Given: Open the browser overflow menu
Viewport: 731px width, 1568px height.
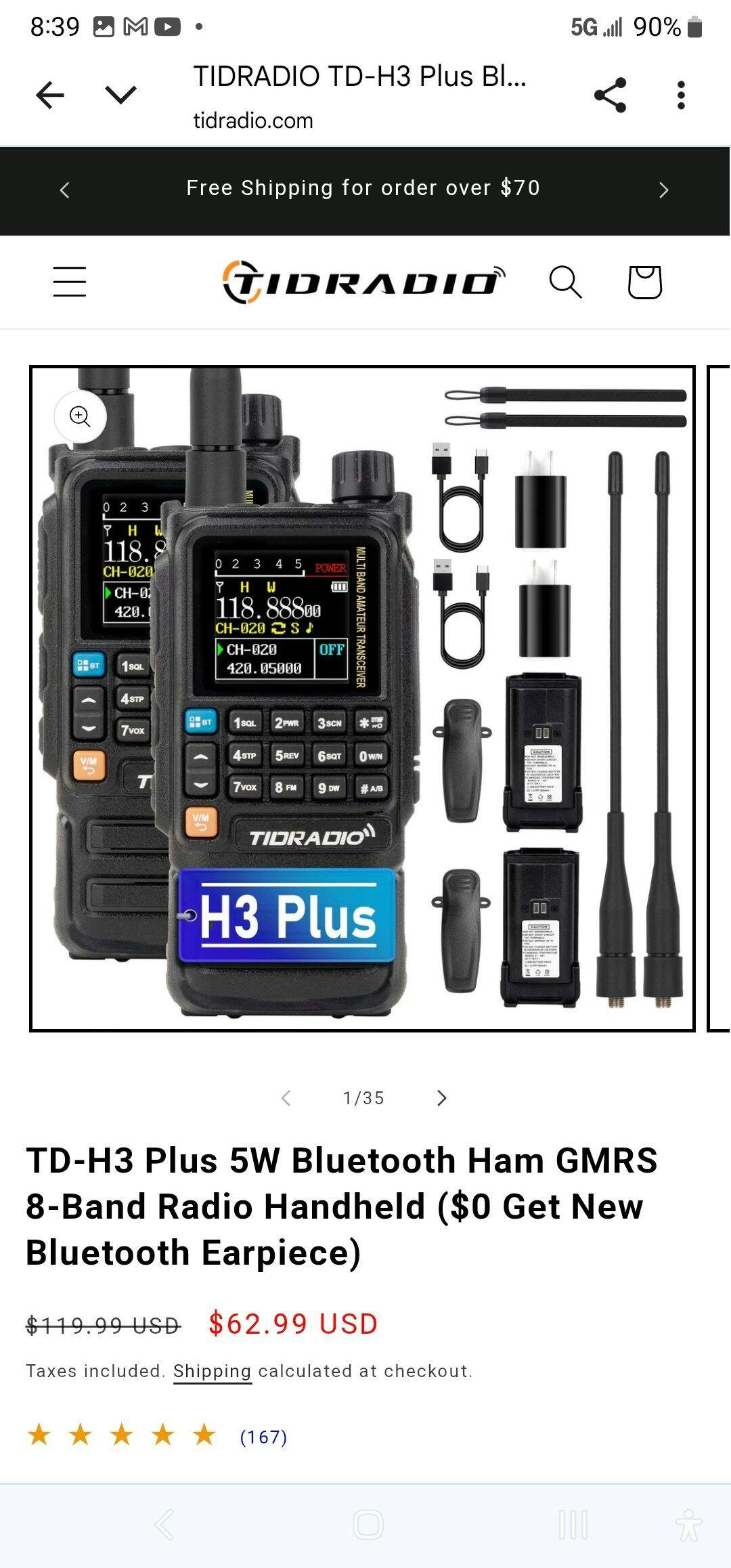Looking at the screenshot, I should [x=681, y=95].
